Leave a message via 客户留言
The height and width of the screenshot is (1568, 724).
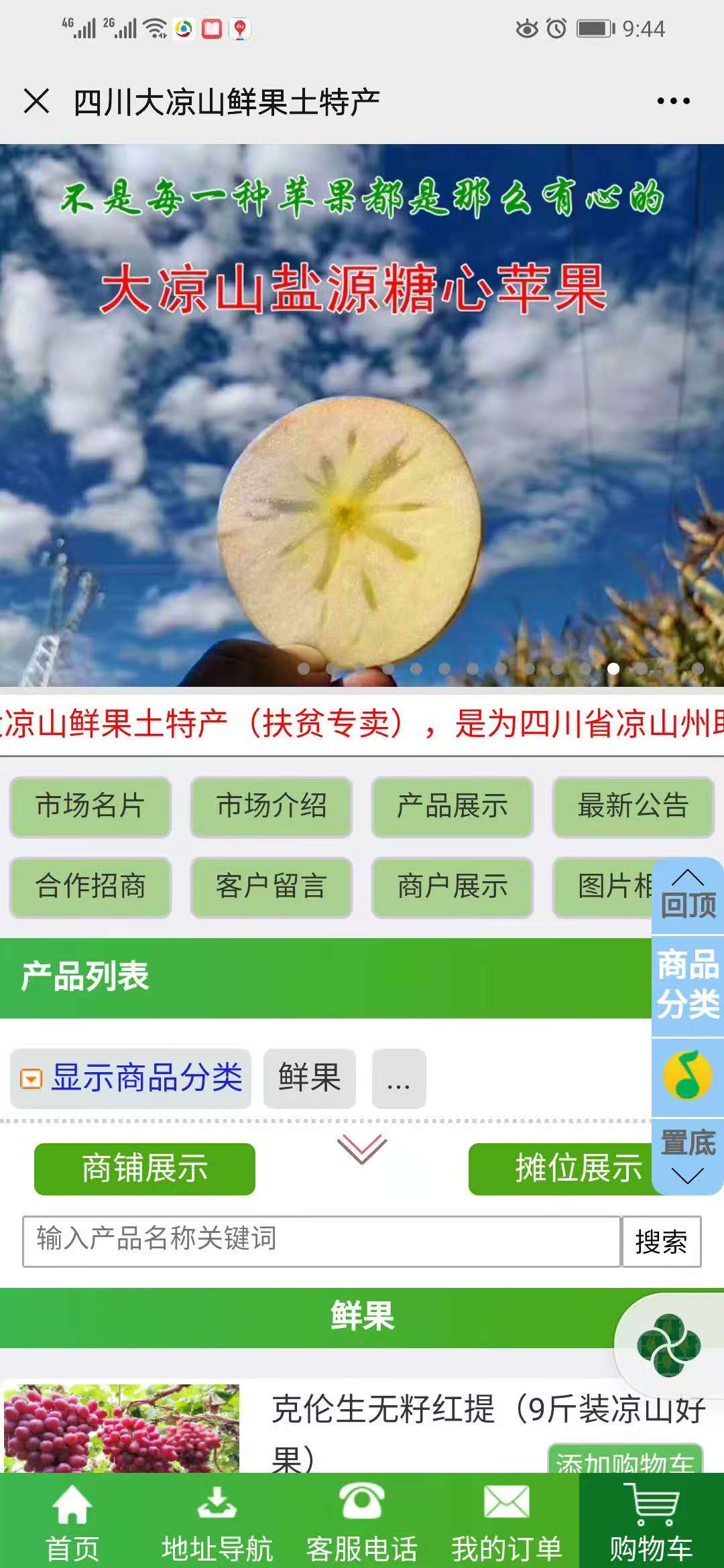tap(271, 887)
